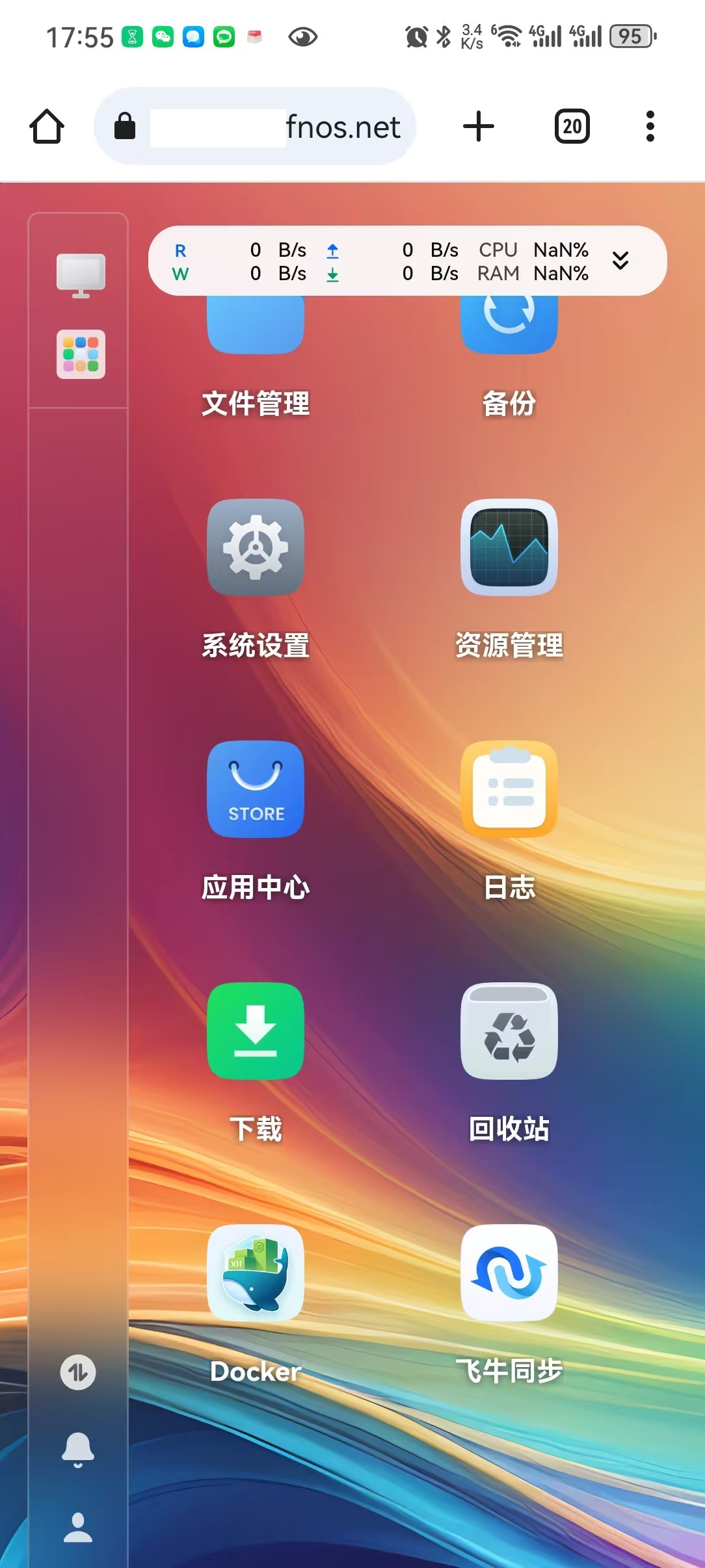Expand the performance widget chevron
Screen dimensions: 705x1568
click(620, 260)
